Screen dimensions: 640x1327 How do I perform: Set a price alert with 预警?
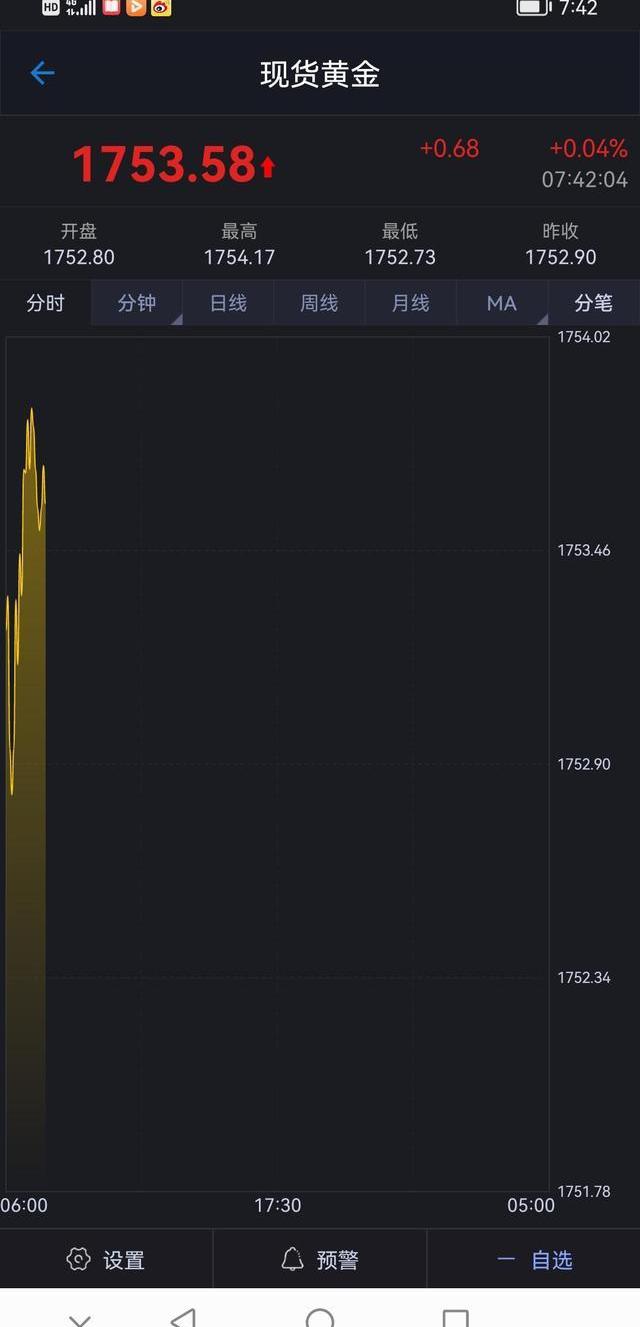320,1260
